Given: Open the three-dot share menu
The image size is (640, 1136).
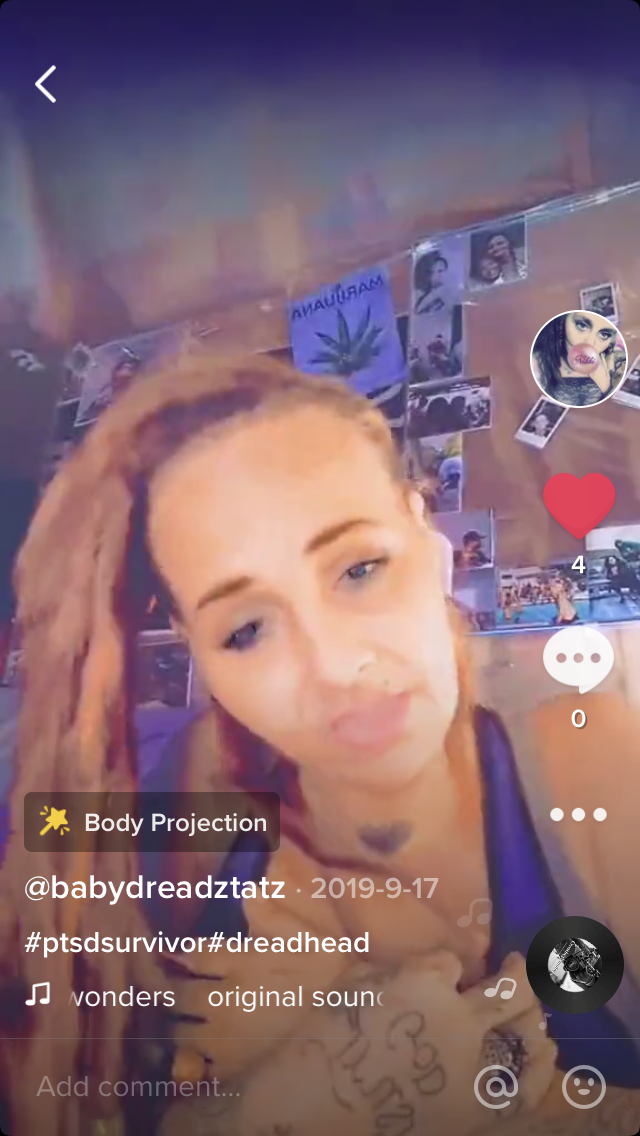Looking at the screenshot, I should (x=578, y=814).
